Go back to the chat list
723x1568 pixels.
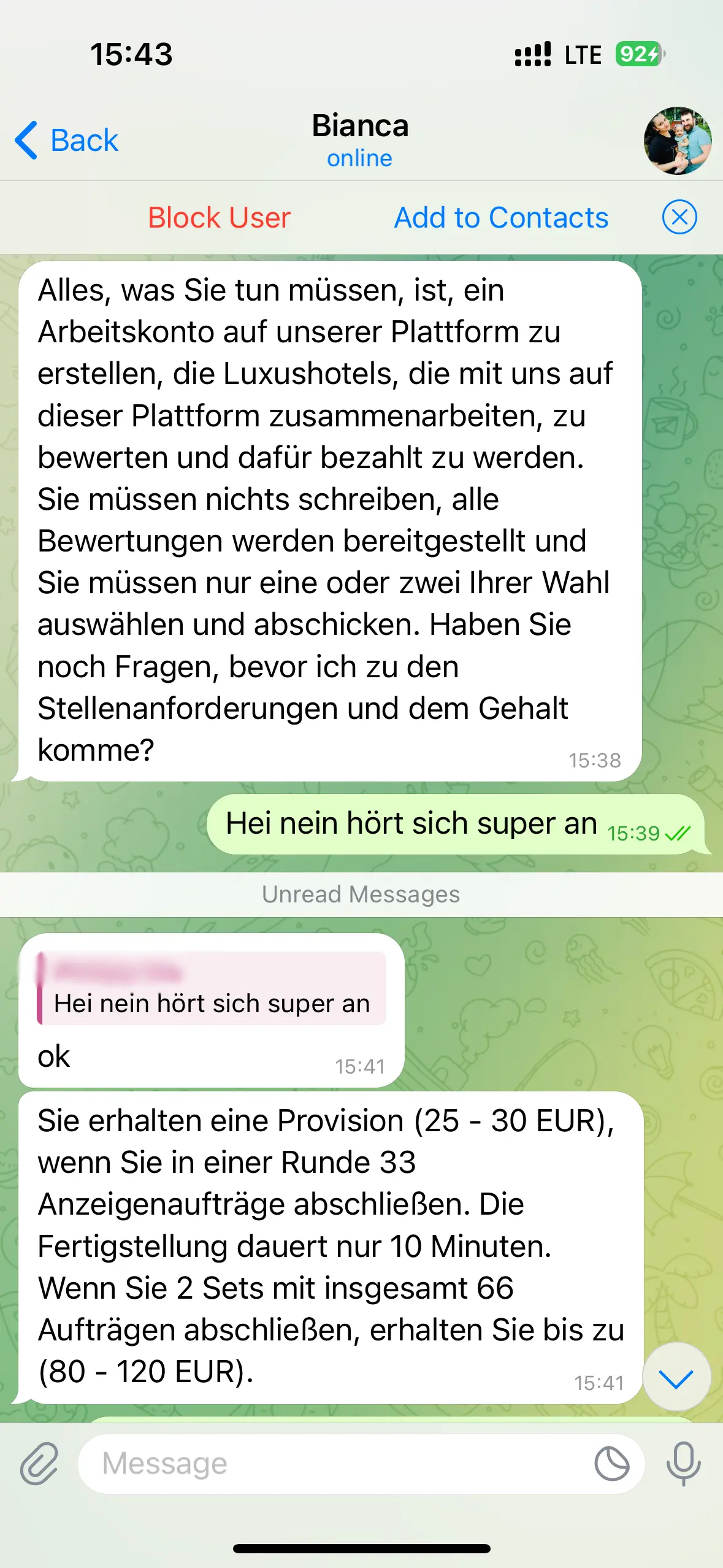(x=66, y=140)
